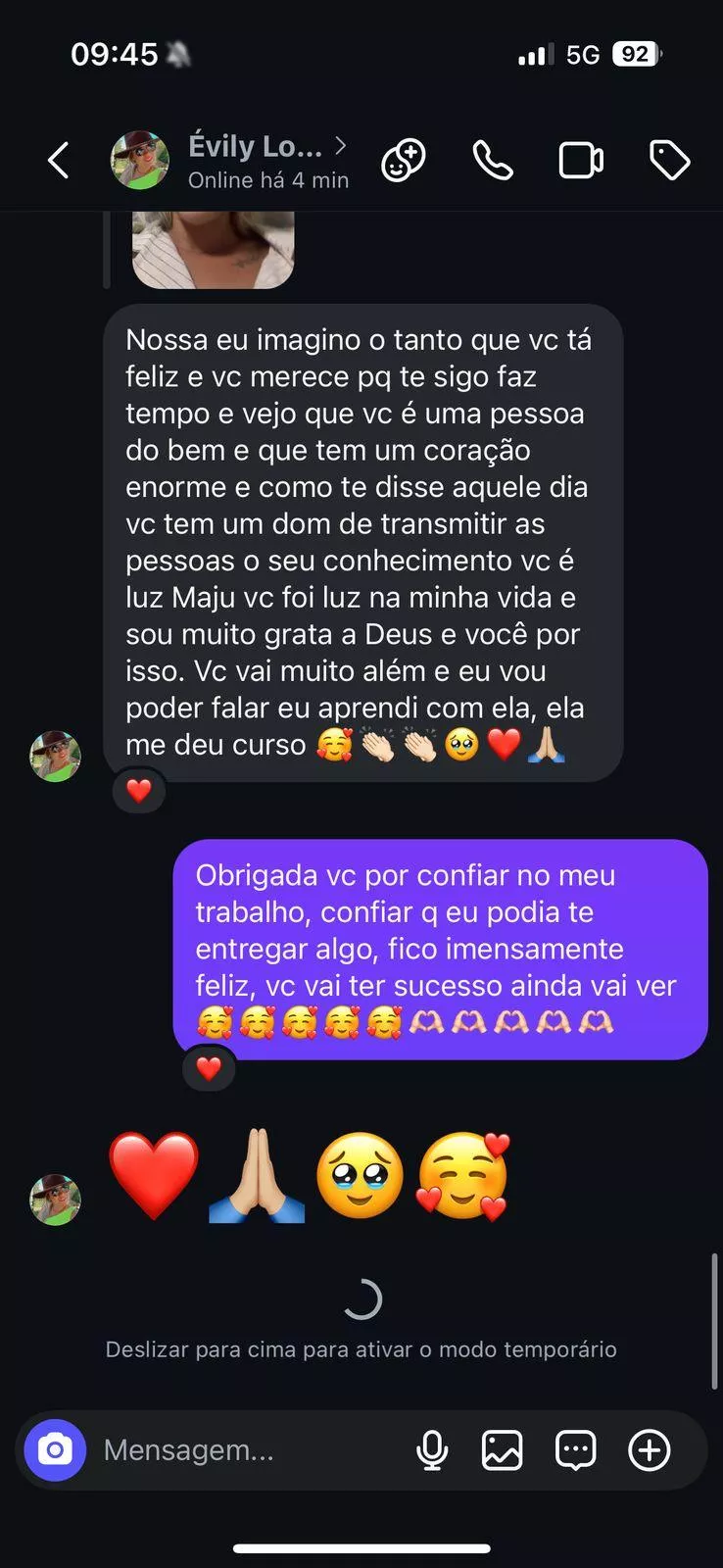723x1568 pixels.
Task: Open the label tag icon
Action: pyautogui.click(x=670, y=160)
